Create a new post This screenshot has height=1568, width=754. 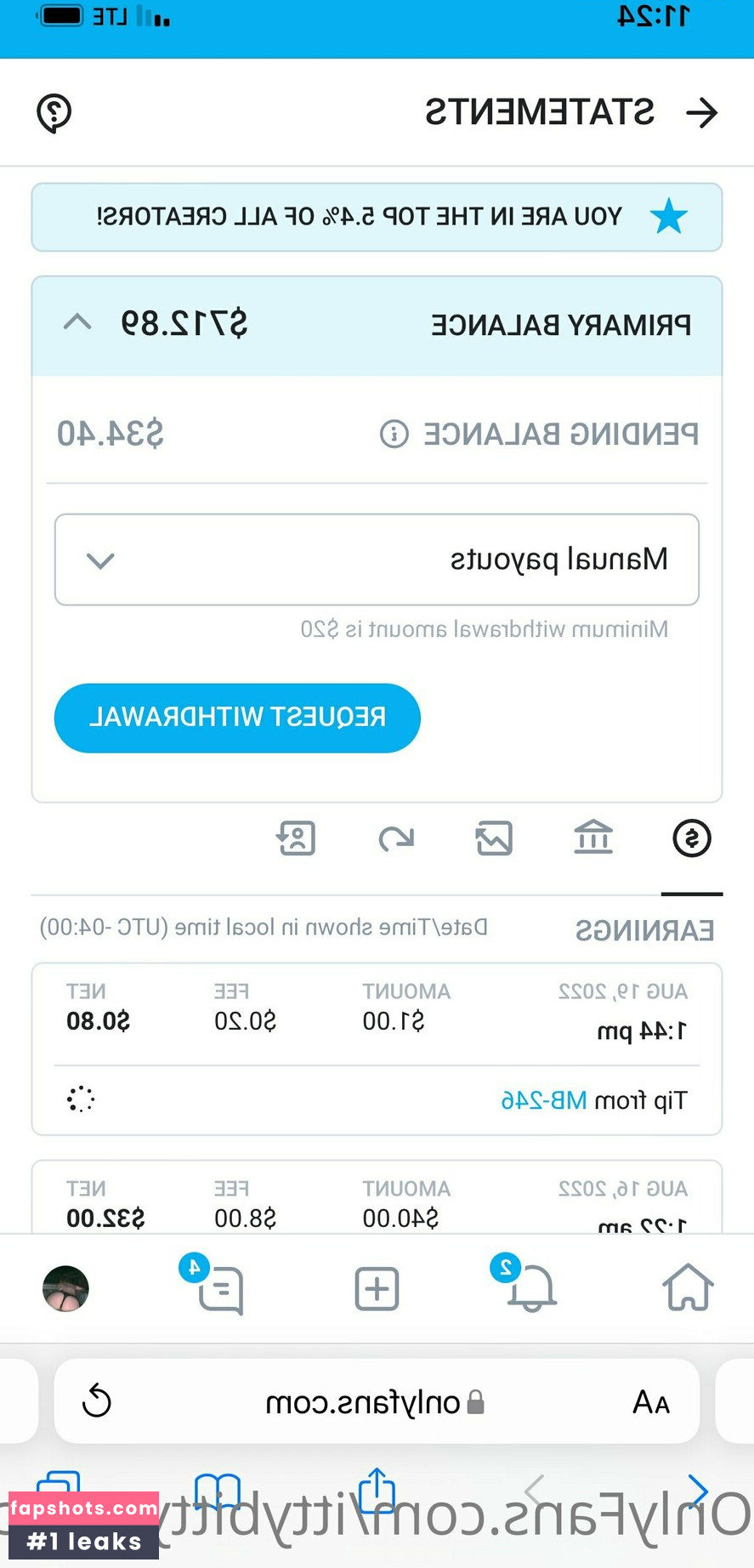[377, 1289]
